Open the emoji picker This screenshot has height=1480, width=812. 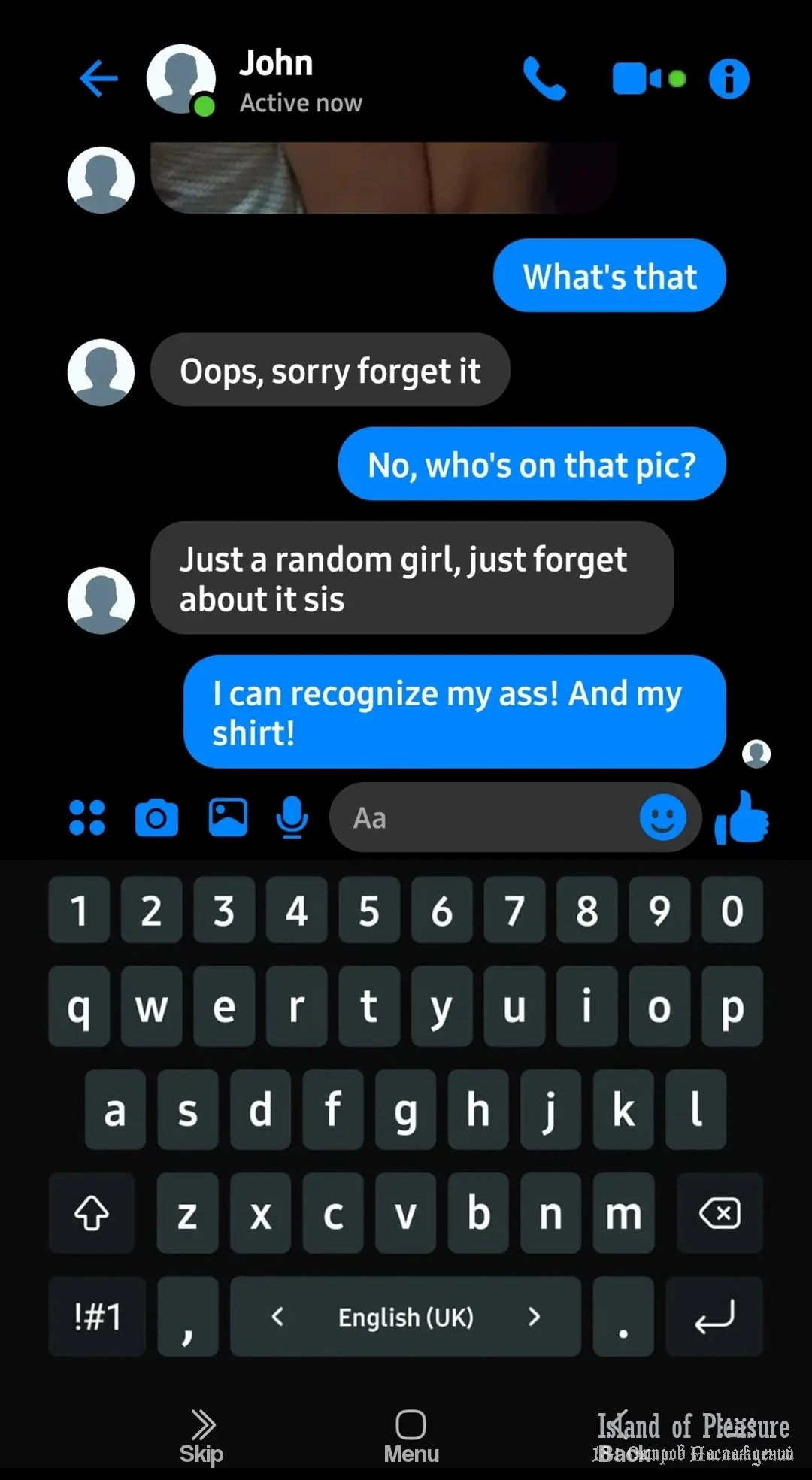pos(662,817)
